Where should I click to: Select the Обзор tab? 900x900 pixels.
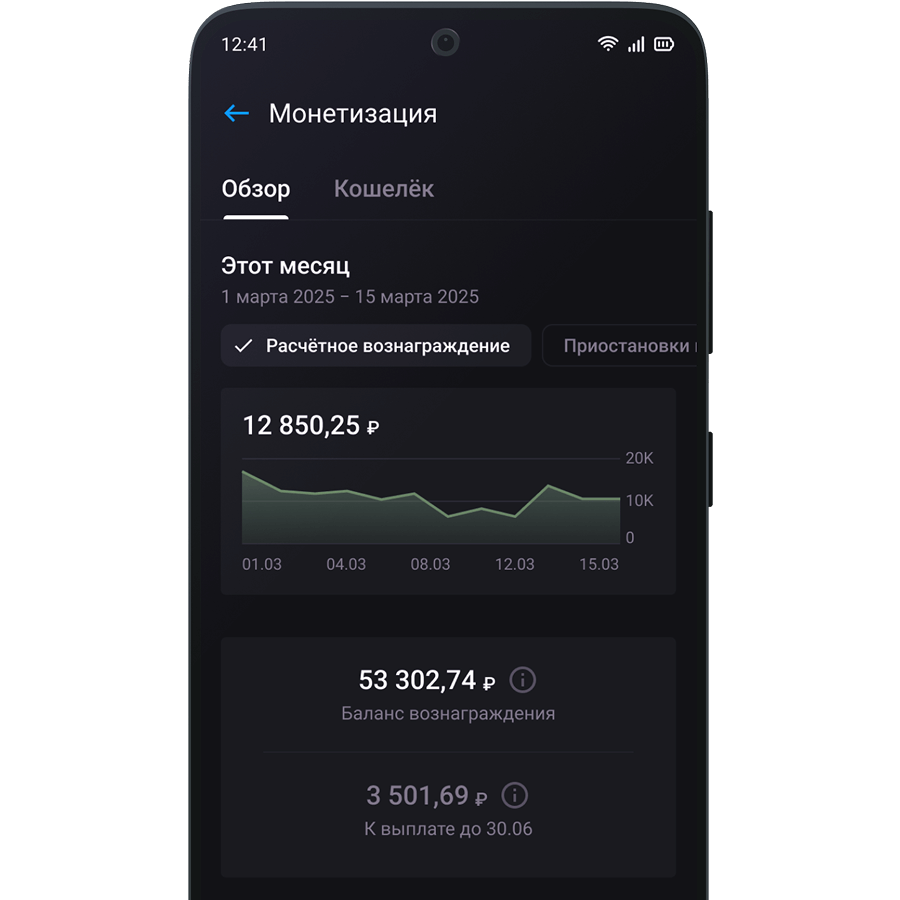256,189
